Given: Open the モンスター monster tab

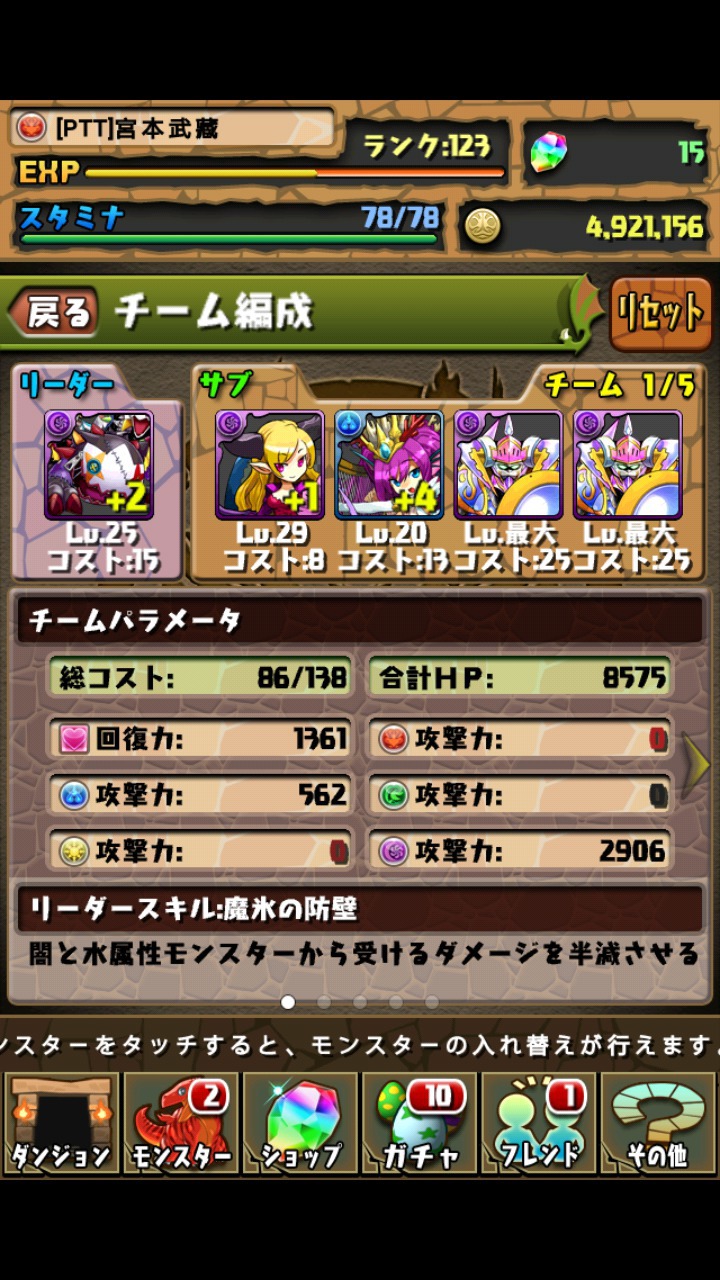Looking at the screenshot, I should pos(180,1123).
